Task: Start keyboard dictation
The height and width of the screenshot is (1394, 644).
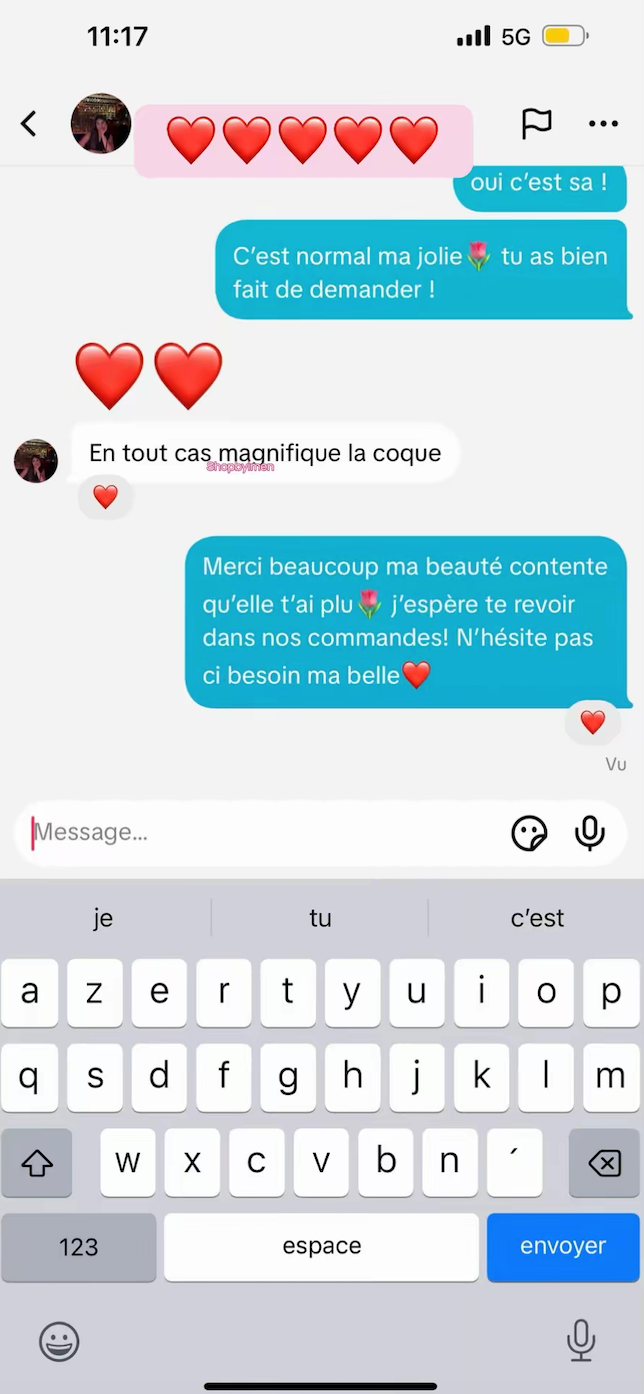Action: pos(581,1340)
